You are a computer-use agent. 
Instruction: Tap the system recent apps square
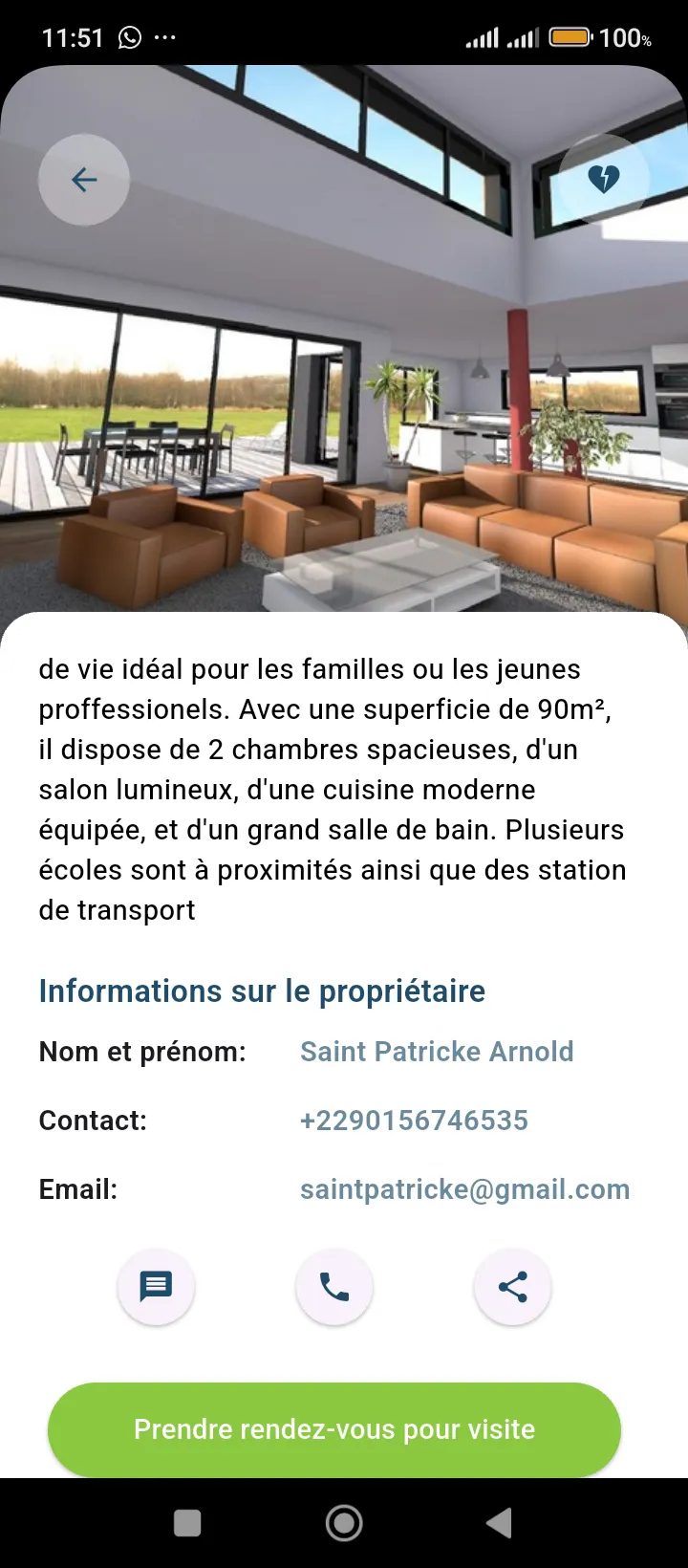click(187, 1523)
